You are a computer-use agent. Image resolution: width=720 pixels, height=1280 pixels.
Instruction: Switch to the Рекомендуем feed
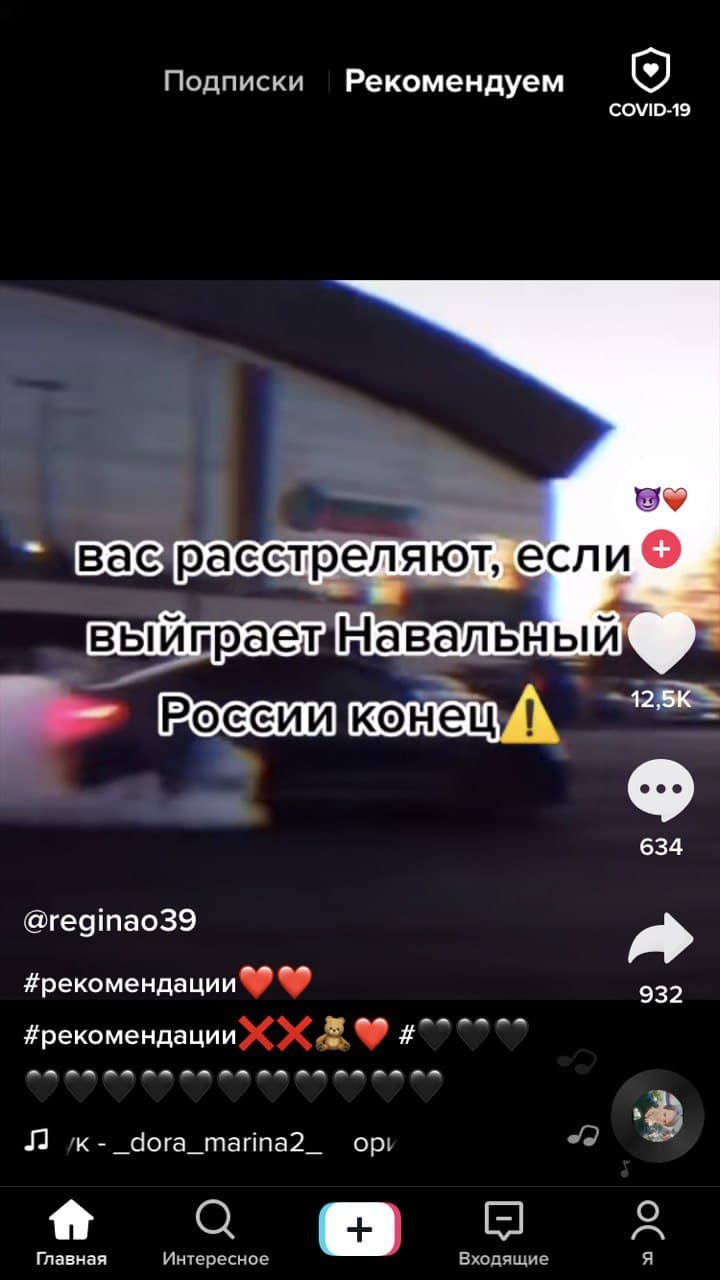(x=454, y=81)
